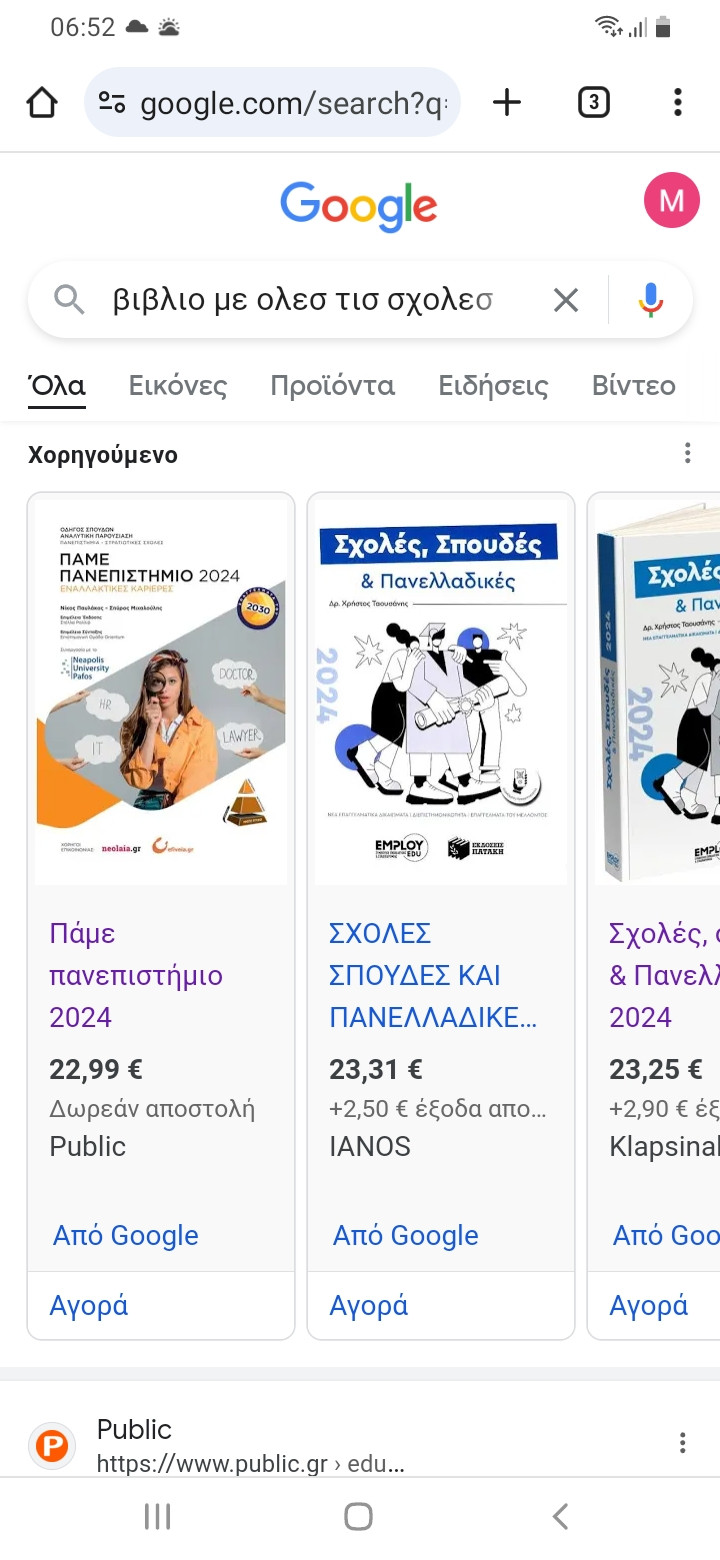Switch to the Βίντεο tab

[634, 385]
